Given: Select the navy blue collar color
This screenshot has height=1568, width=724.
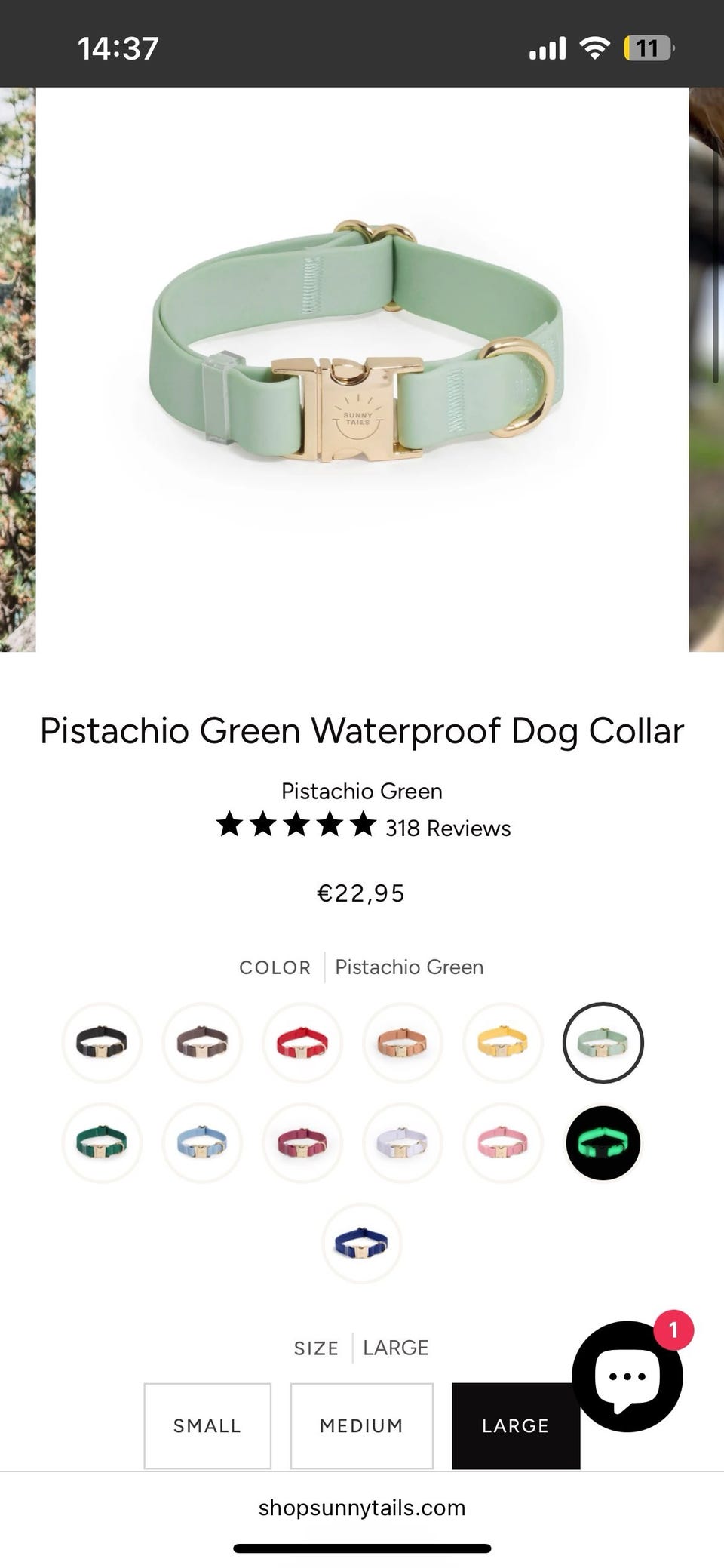Looking at the screenshot, I should (x=362, y=1243).
